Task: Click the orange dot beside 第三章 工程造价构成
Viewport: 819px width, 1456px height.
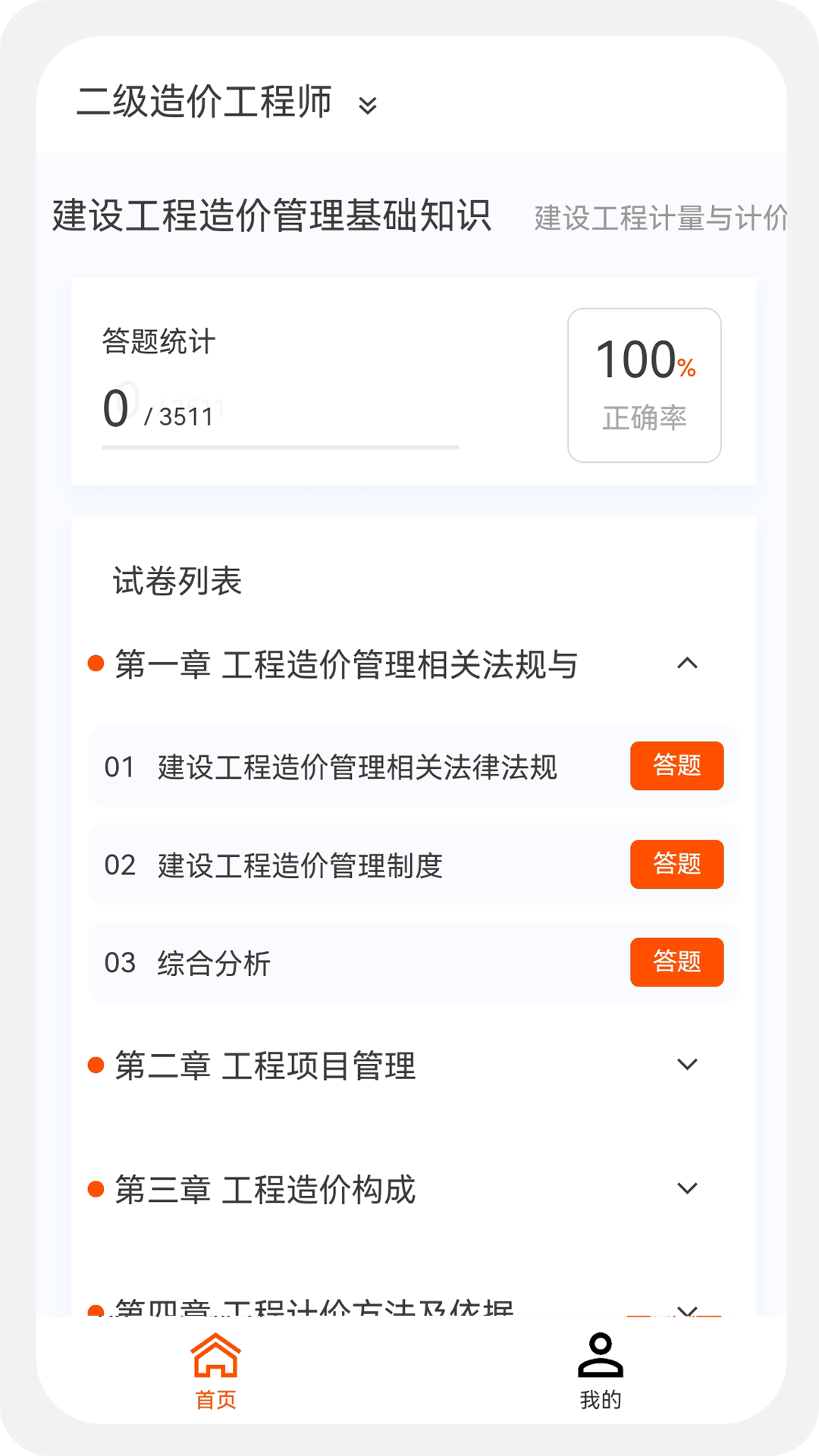Action: point(94,1187)
